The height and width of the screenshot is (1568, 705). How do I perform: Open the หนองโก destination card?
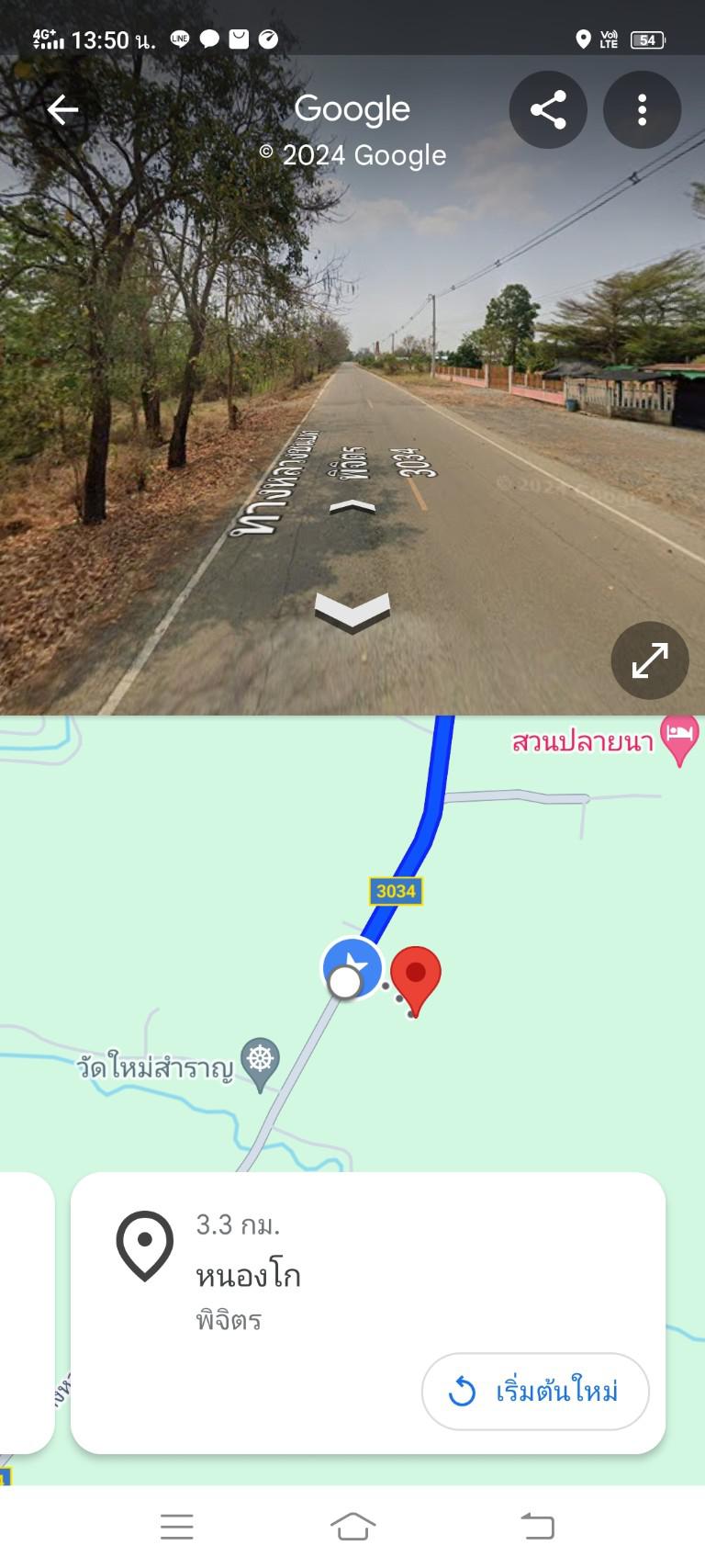pos(368,1313)
